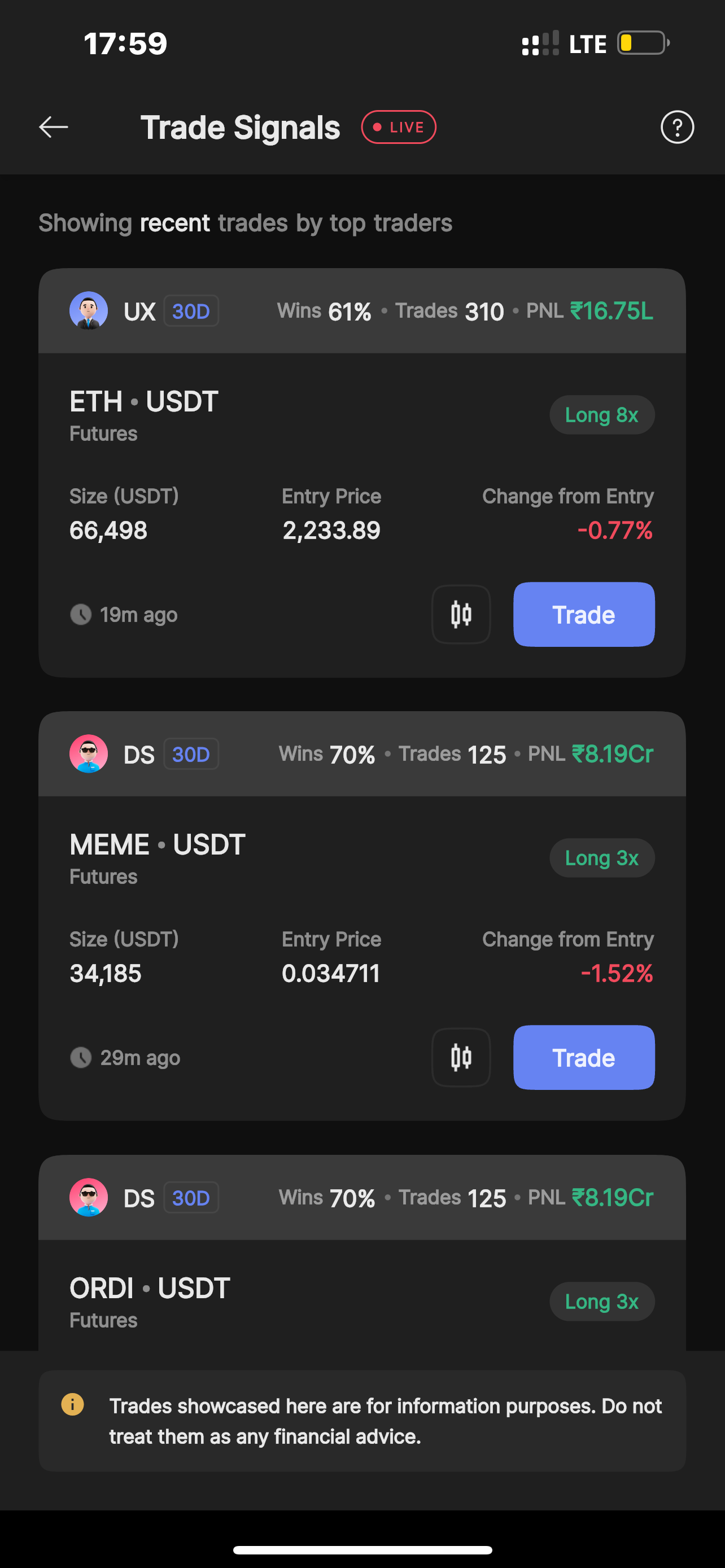
Task: Open trader UX's profile header
Action: (x=362, y=311)
